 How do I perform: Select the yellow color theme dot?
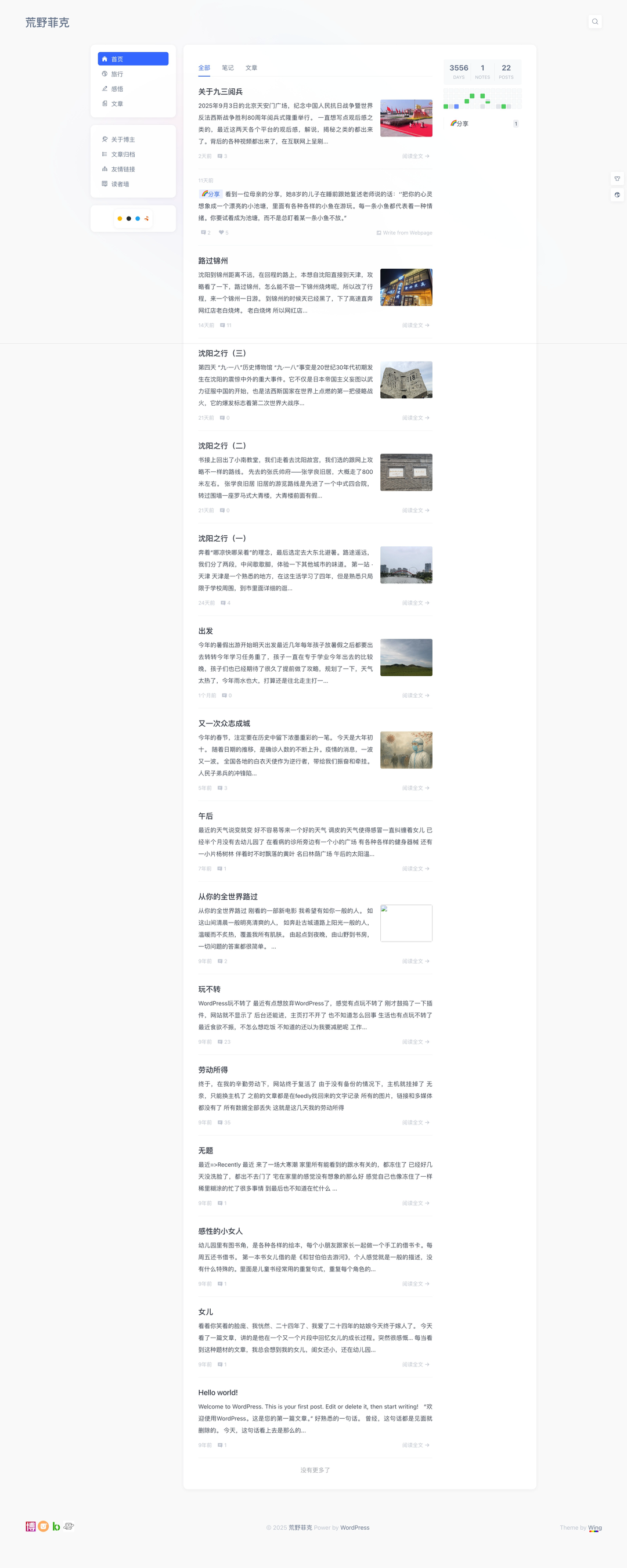[120, 218]
